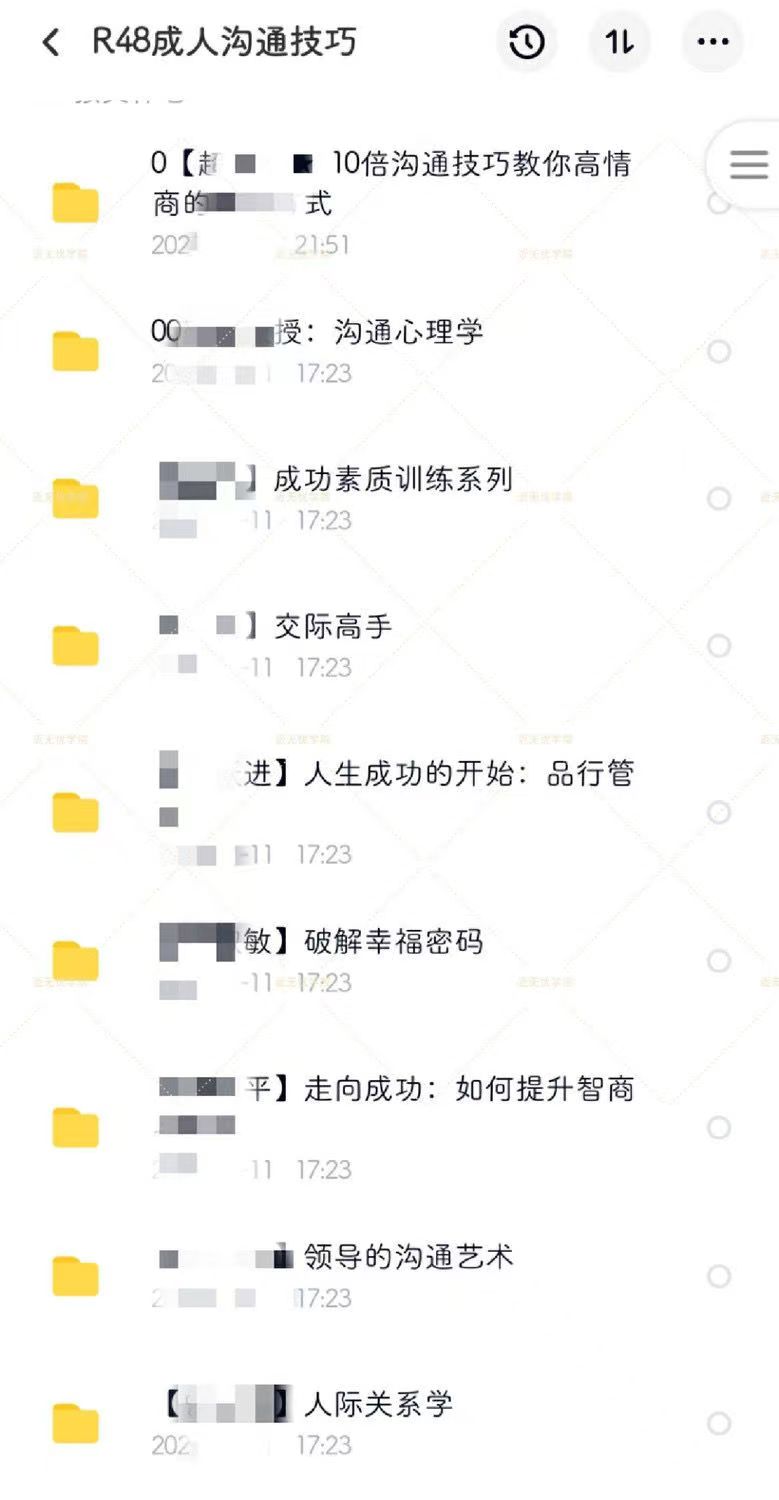Select the 领导的沟通艺术 folder checkbox
The image size is (779, 1500).
pos(718,1276)
